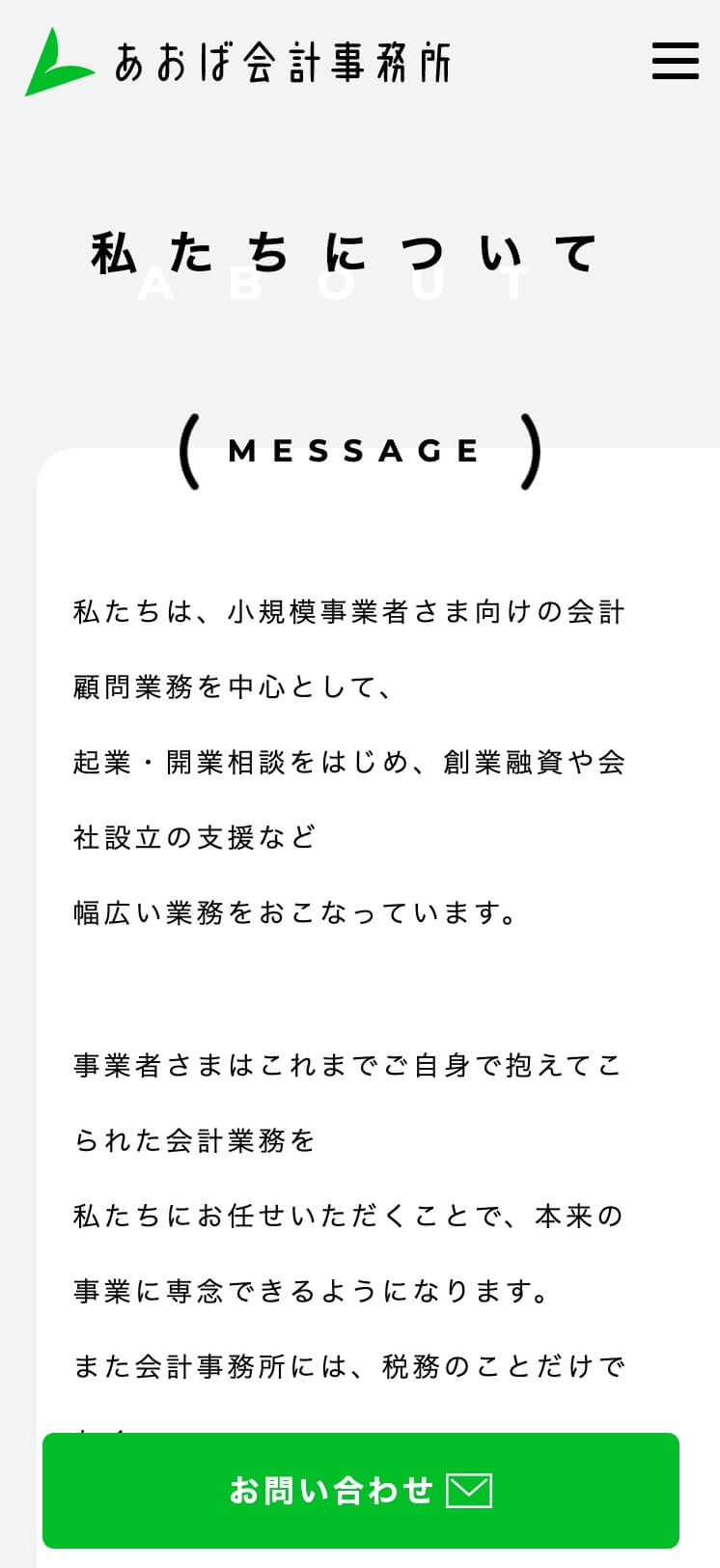Open the hamburger menu

click(676, 60)
